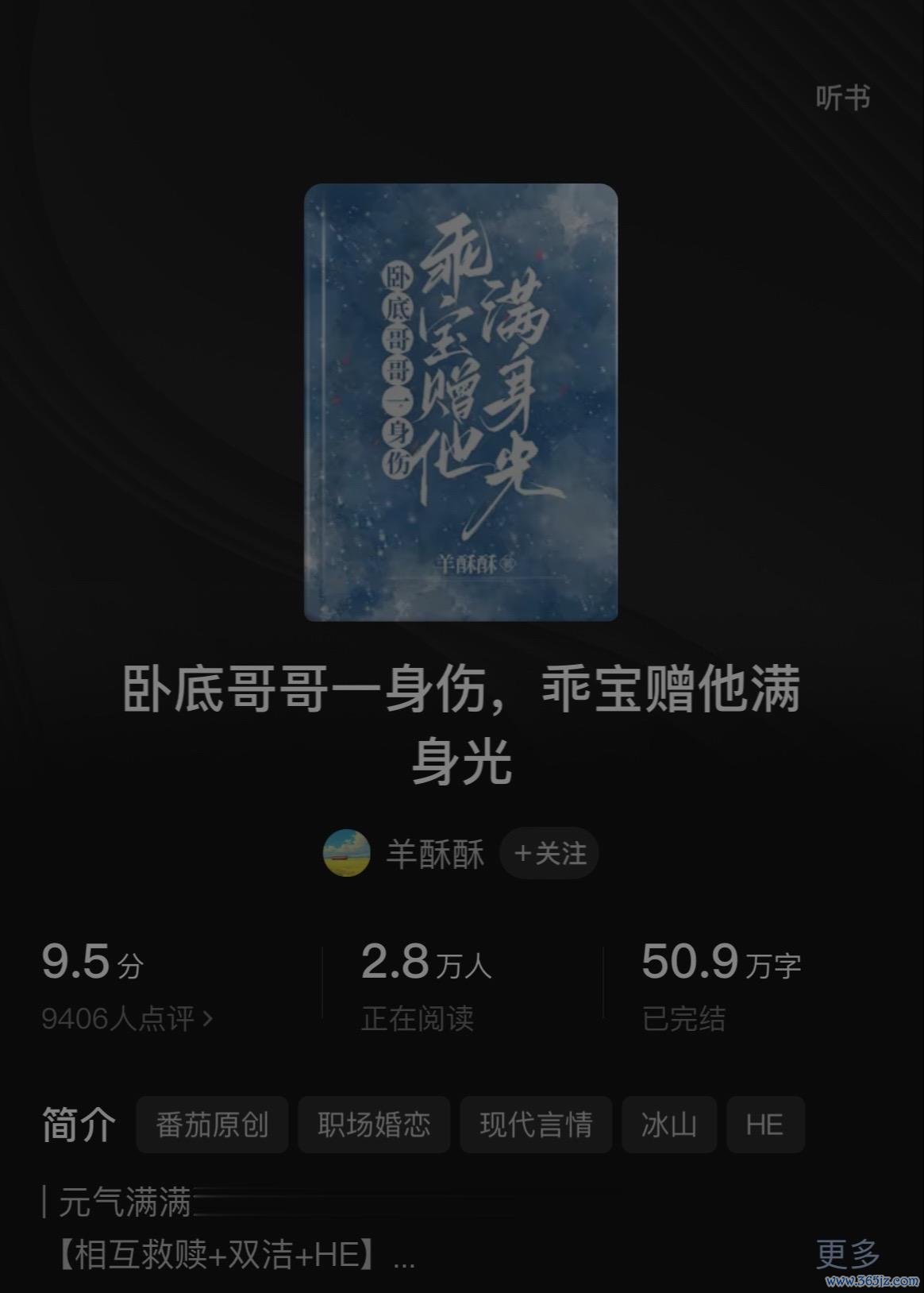
Task: Open author 羊酥酥's profile
Action: point(434,855)
